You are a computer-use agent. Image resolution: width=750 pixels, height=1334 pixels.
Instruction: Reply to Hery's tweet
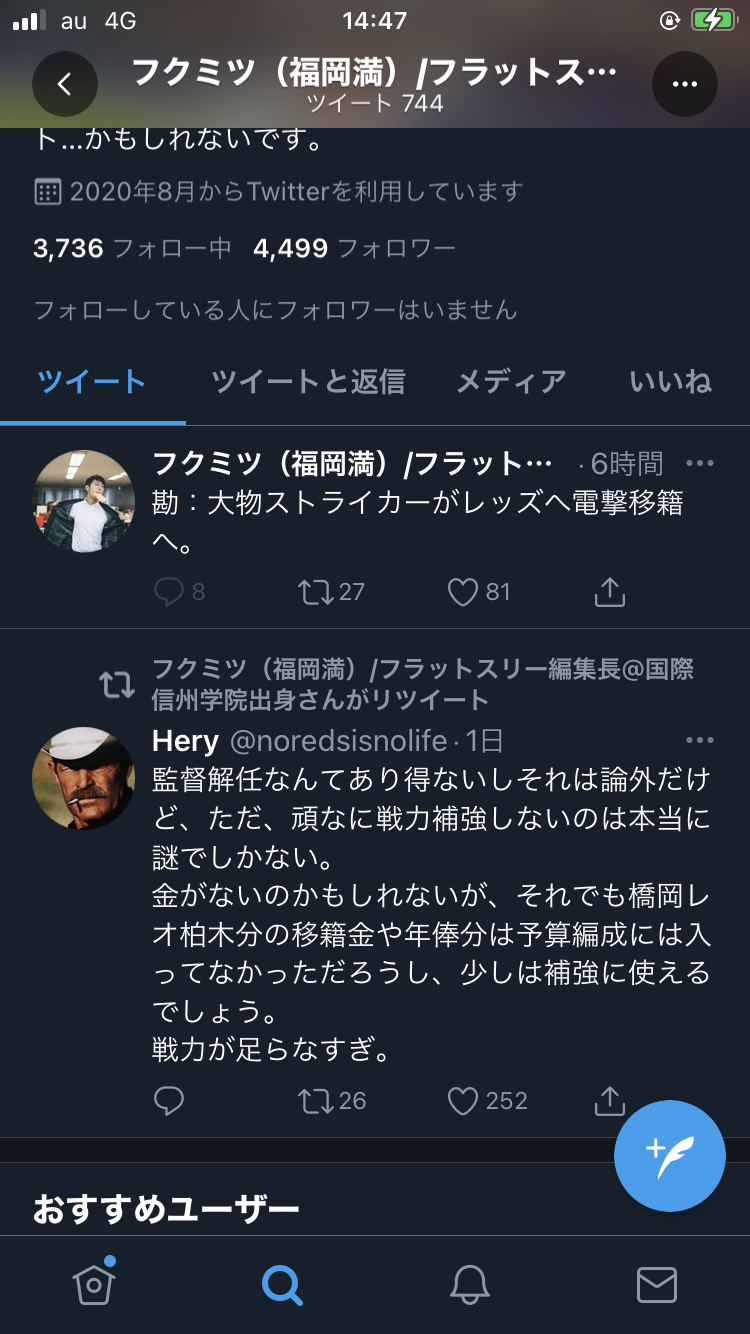[x=169, y=1101]
